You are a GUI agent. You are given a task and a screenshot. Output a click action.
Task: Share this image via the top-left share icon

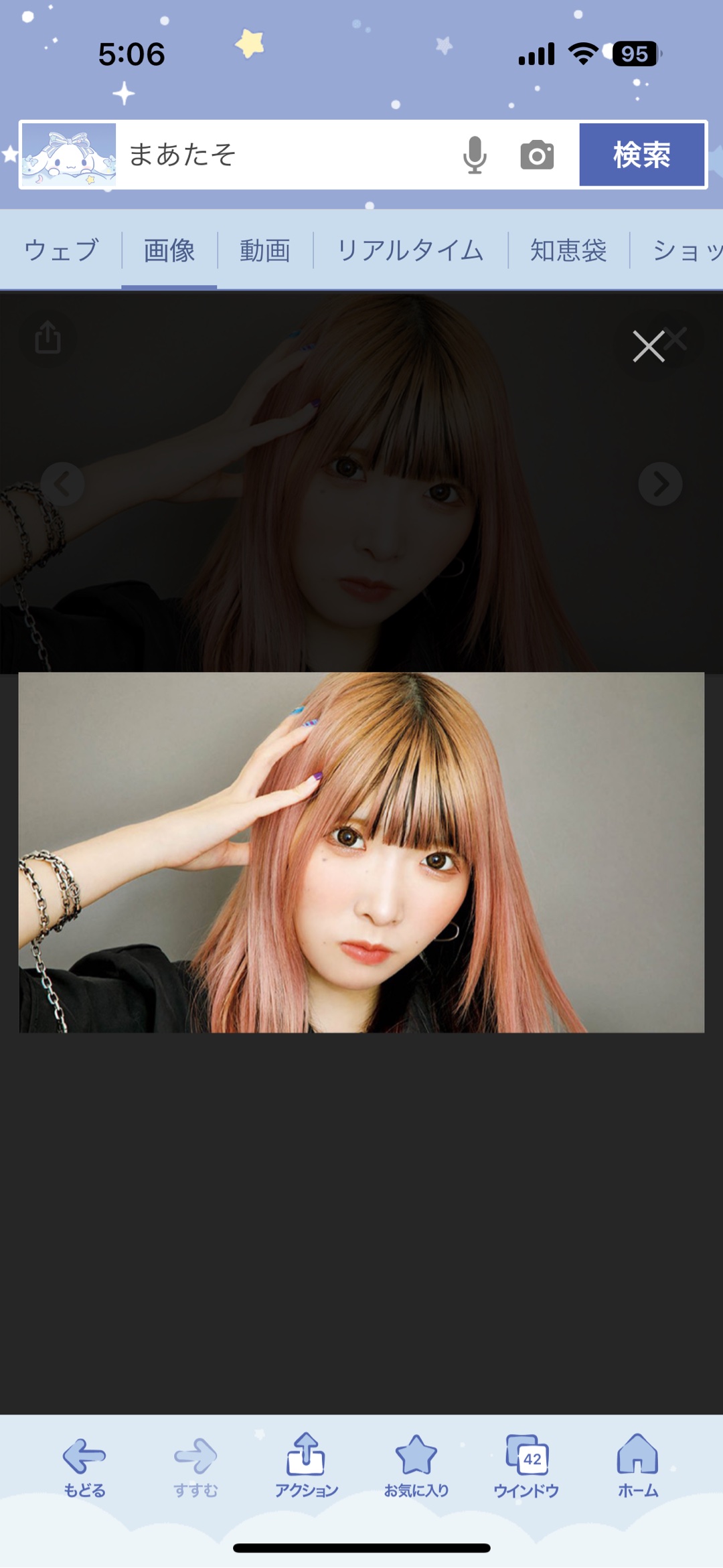(48, 337)
